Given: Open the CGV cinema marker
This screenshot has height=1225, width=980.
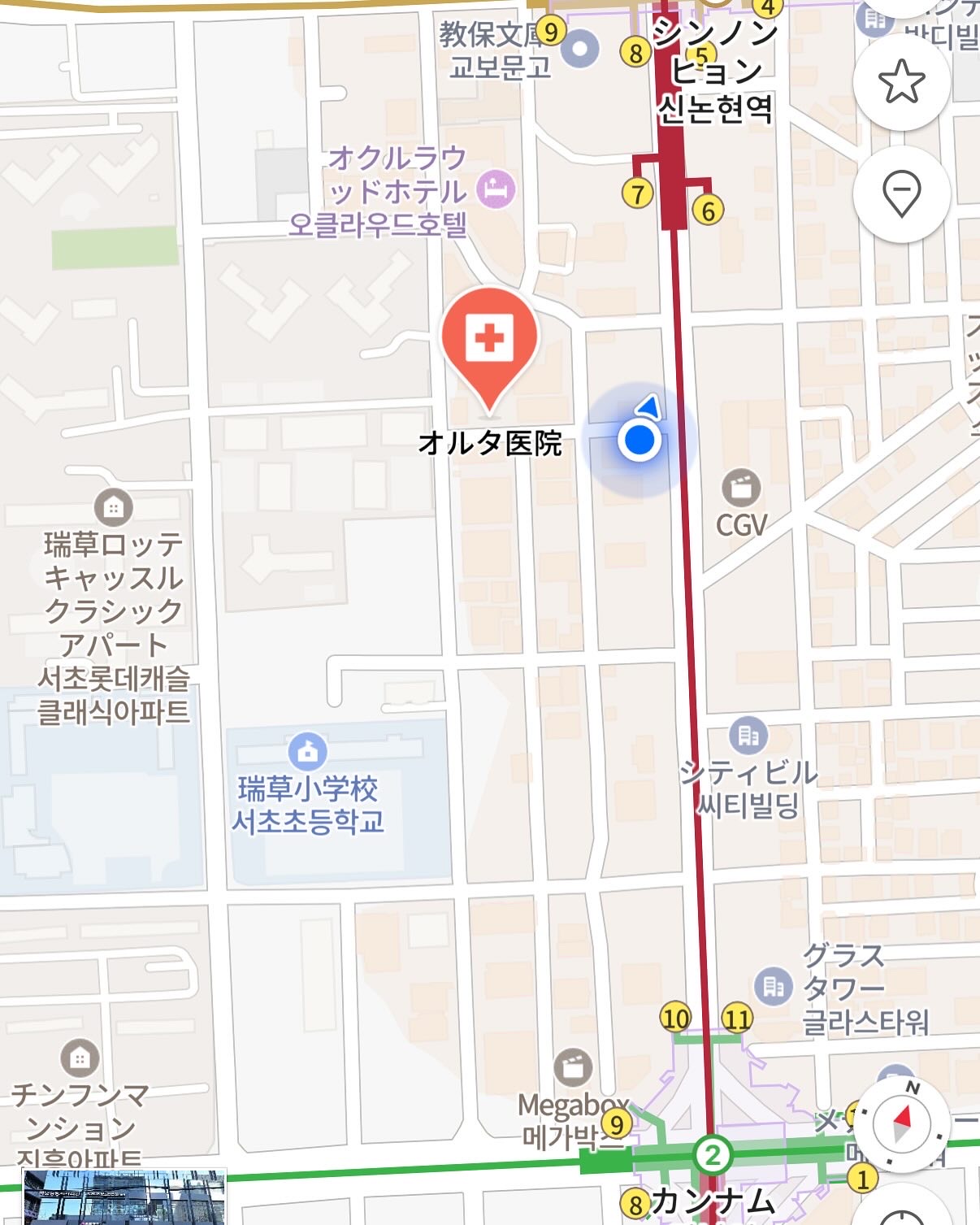Looking at the screenshot, I should [x=741, y=488].
